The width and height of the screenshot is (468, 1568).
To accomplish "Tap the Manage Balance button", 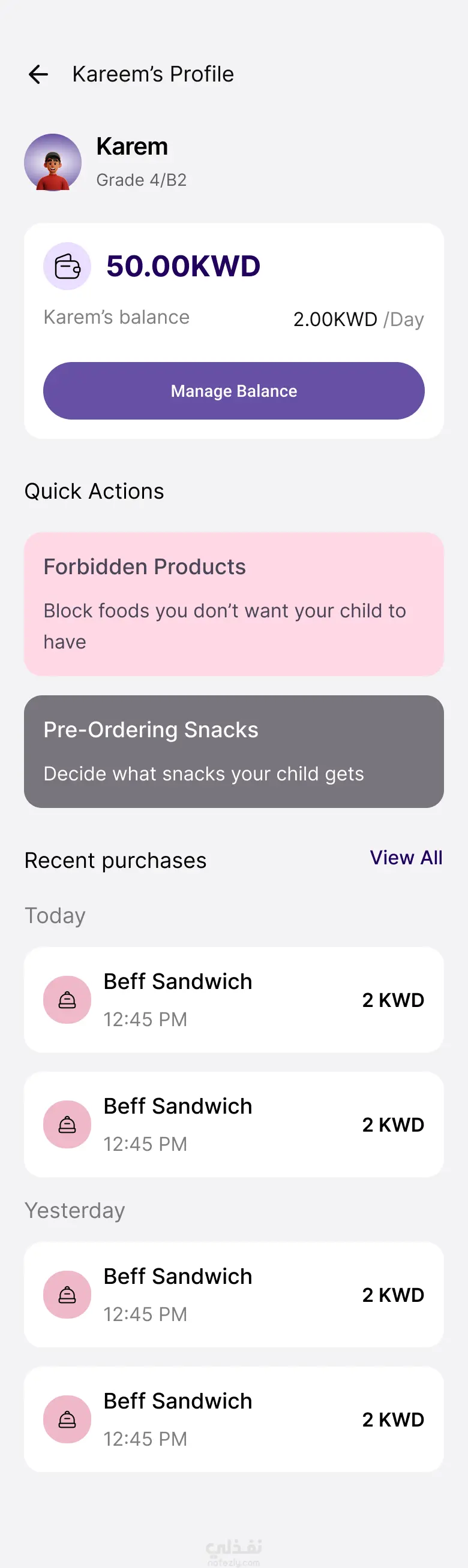I will point(234,391).
